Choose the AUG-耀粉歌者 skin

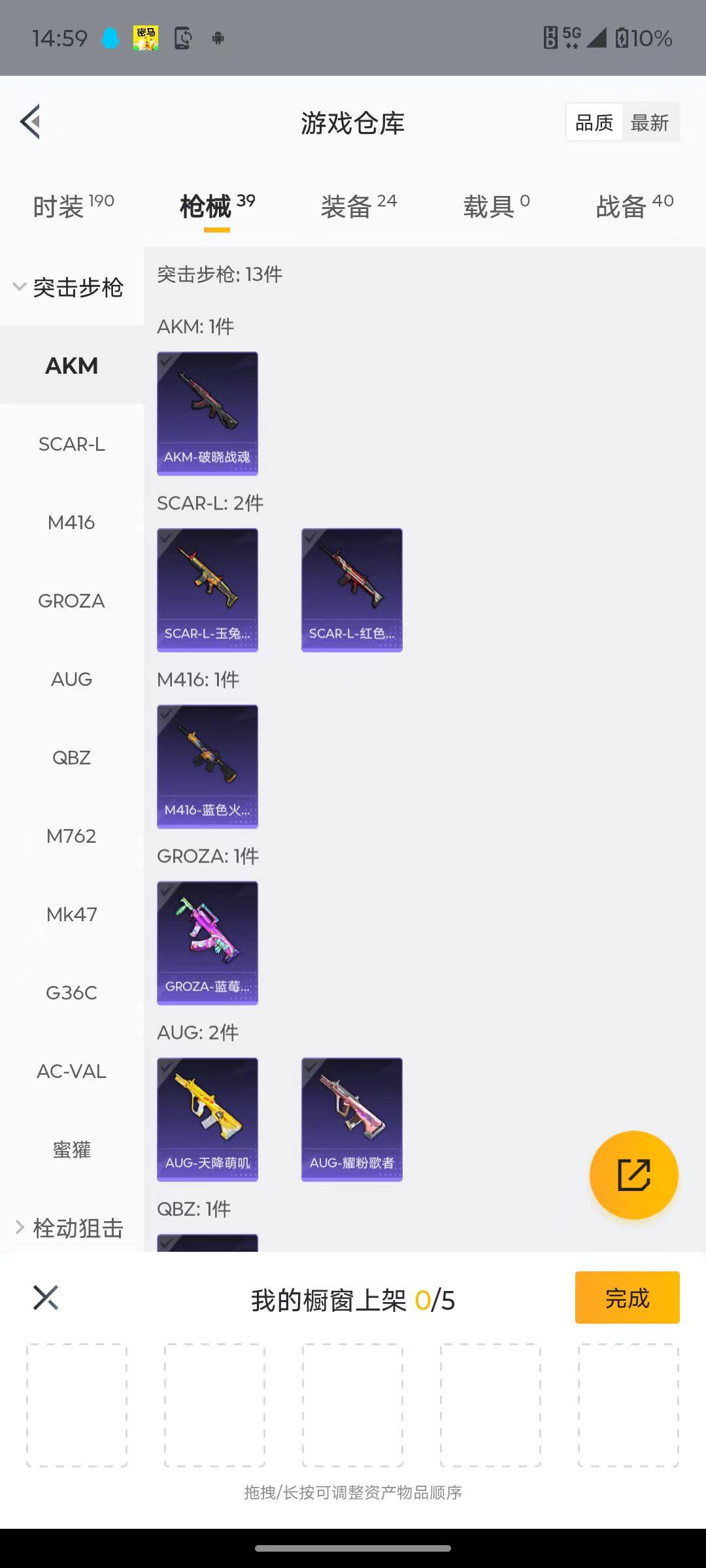[x=352, y=1119]
